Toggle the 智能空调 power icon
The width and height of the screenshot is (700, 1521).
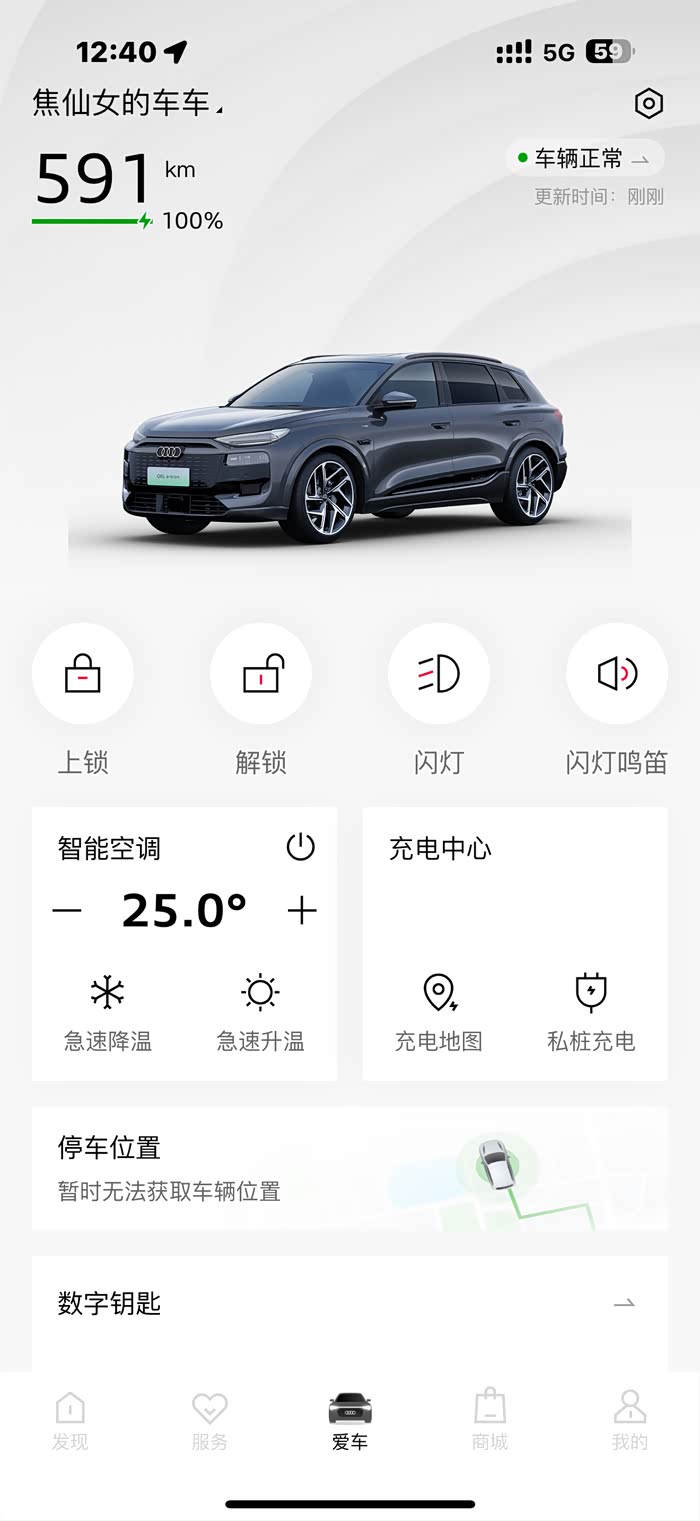point(300,848)
